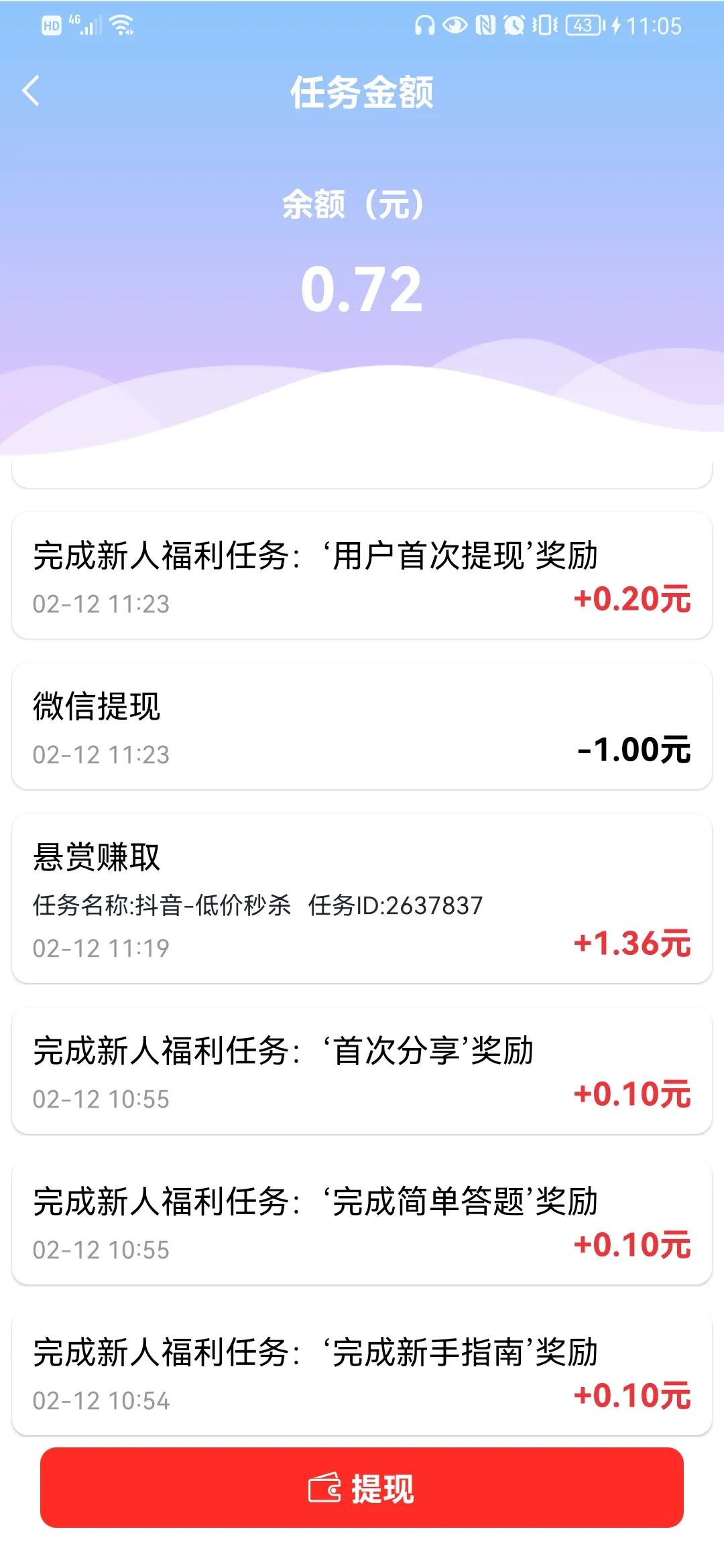The height and width of the screenshot is (1568, 724).
Task: Expand the 悬赏赚取 transaction entry
Action: pyautogui.click(x=362, y=895)
